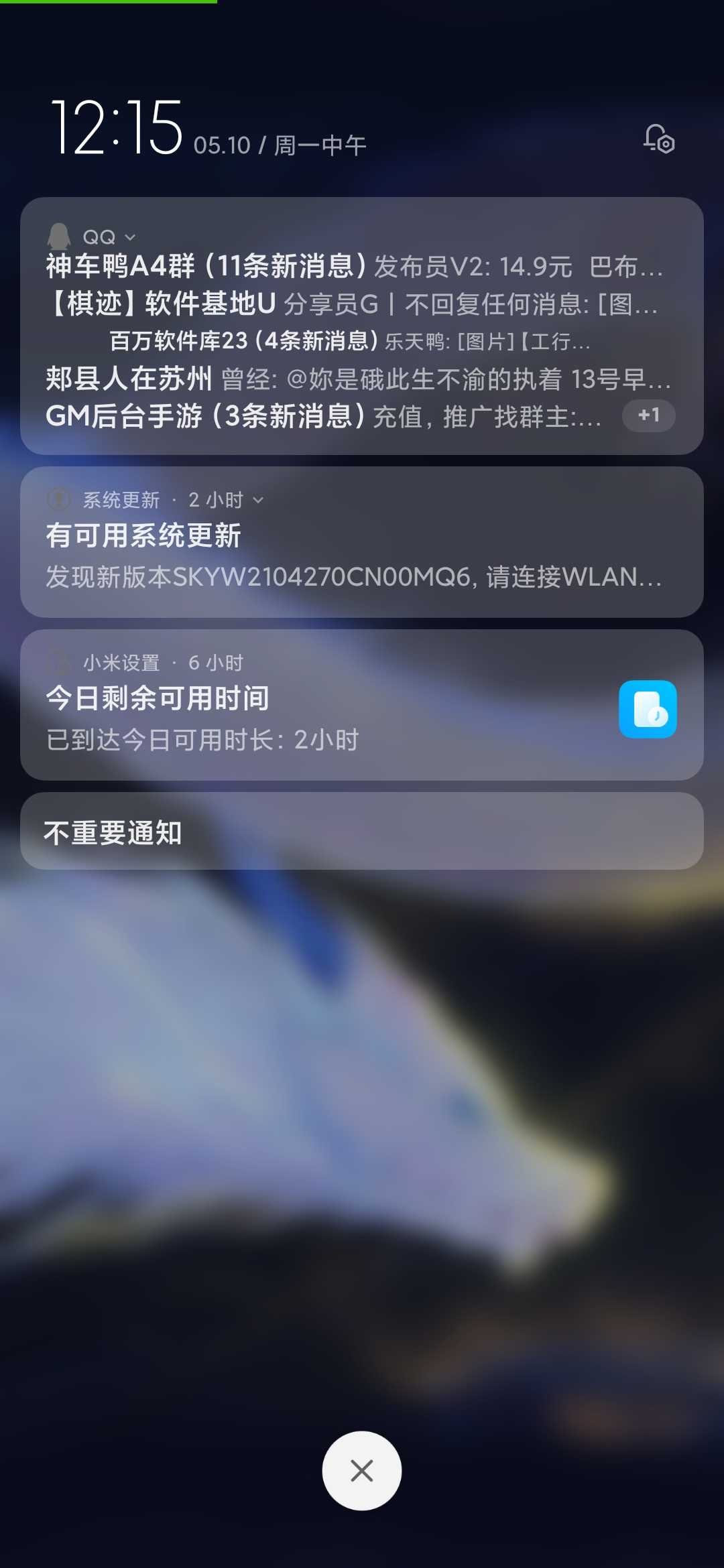Open the 今日剩余可用时间 notification

(x=362, y=705)
